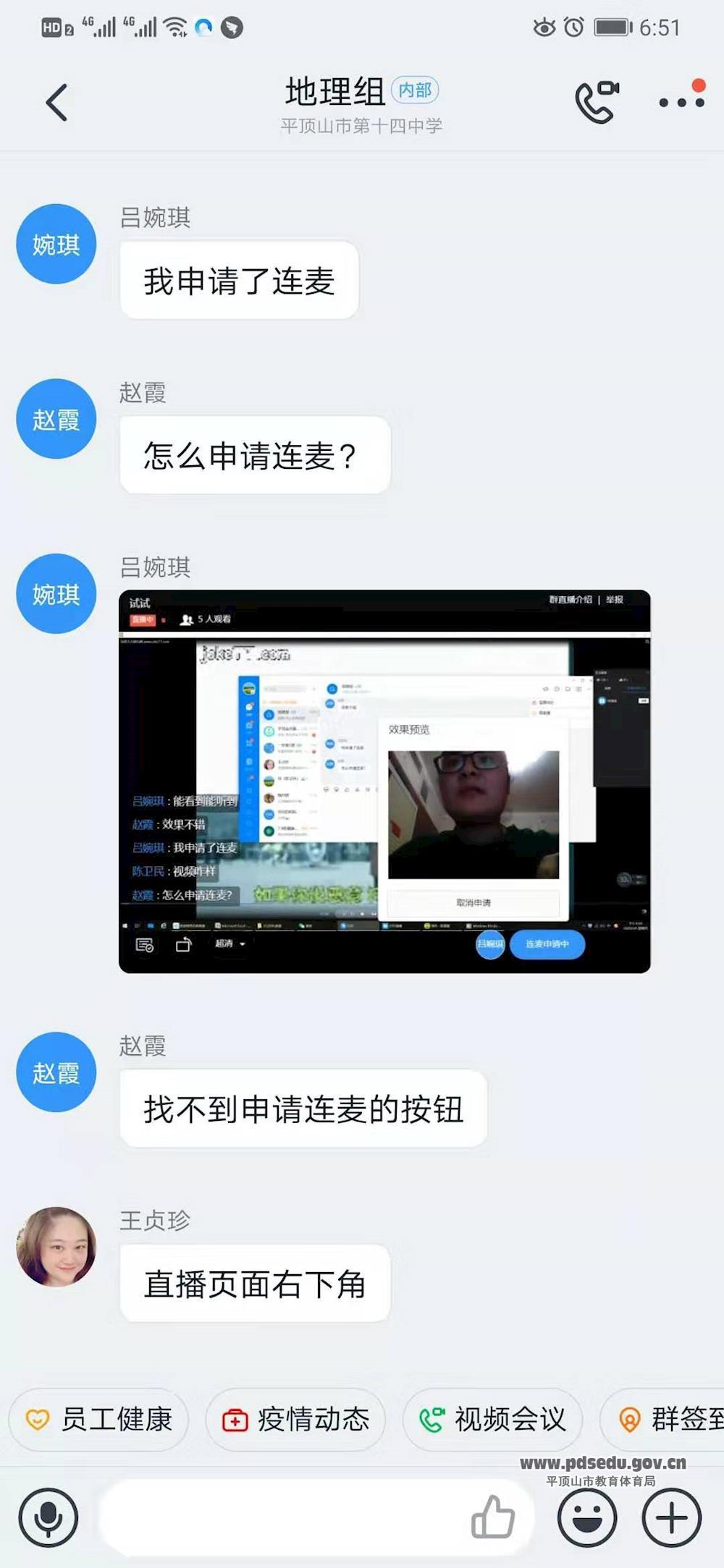
Task: Tap the 员工健康 chip
Action: (99, 1420)
